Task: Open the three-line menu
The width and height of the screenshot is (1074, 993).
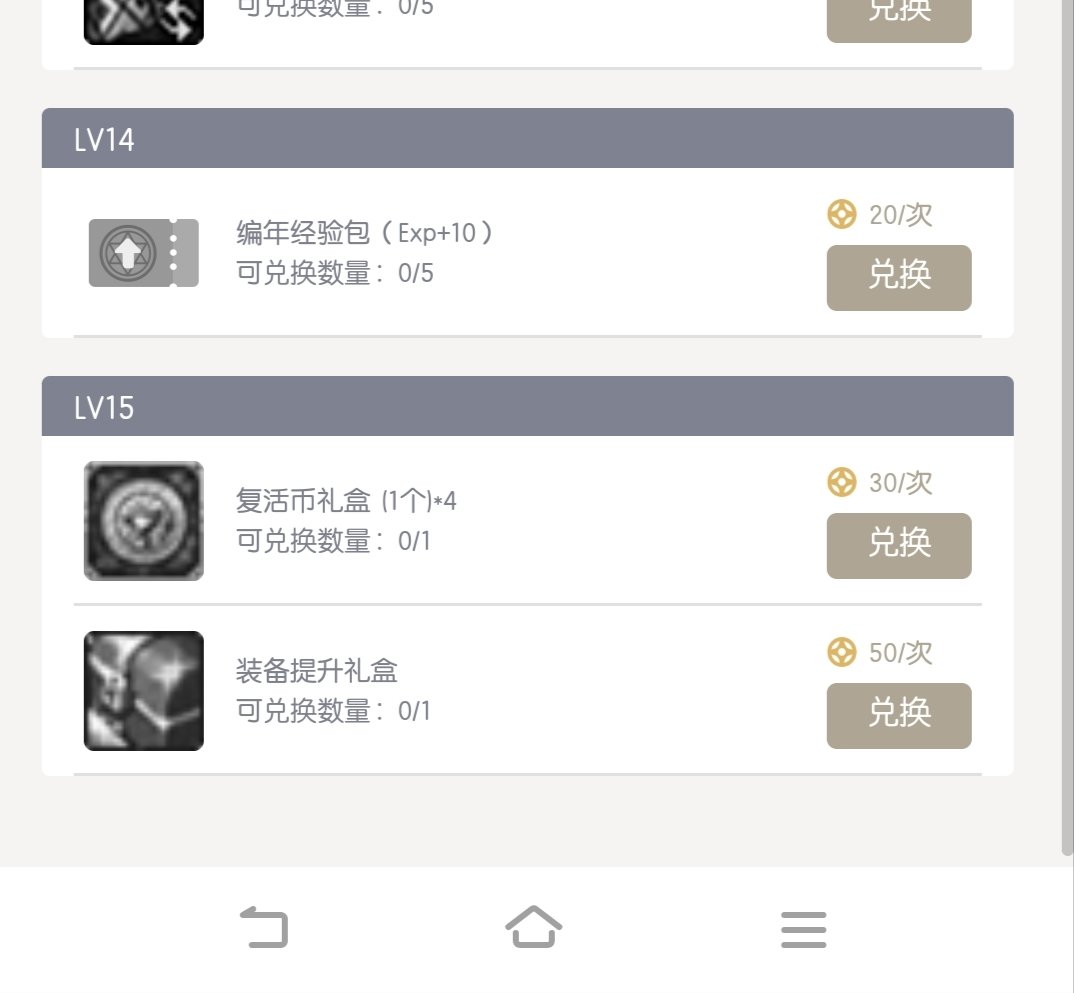Action: [x=803, y=929]
